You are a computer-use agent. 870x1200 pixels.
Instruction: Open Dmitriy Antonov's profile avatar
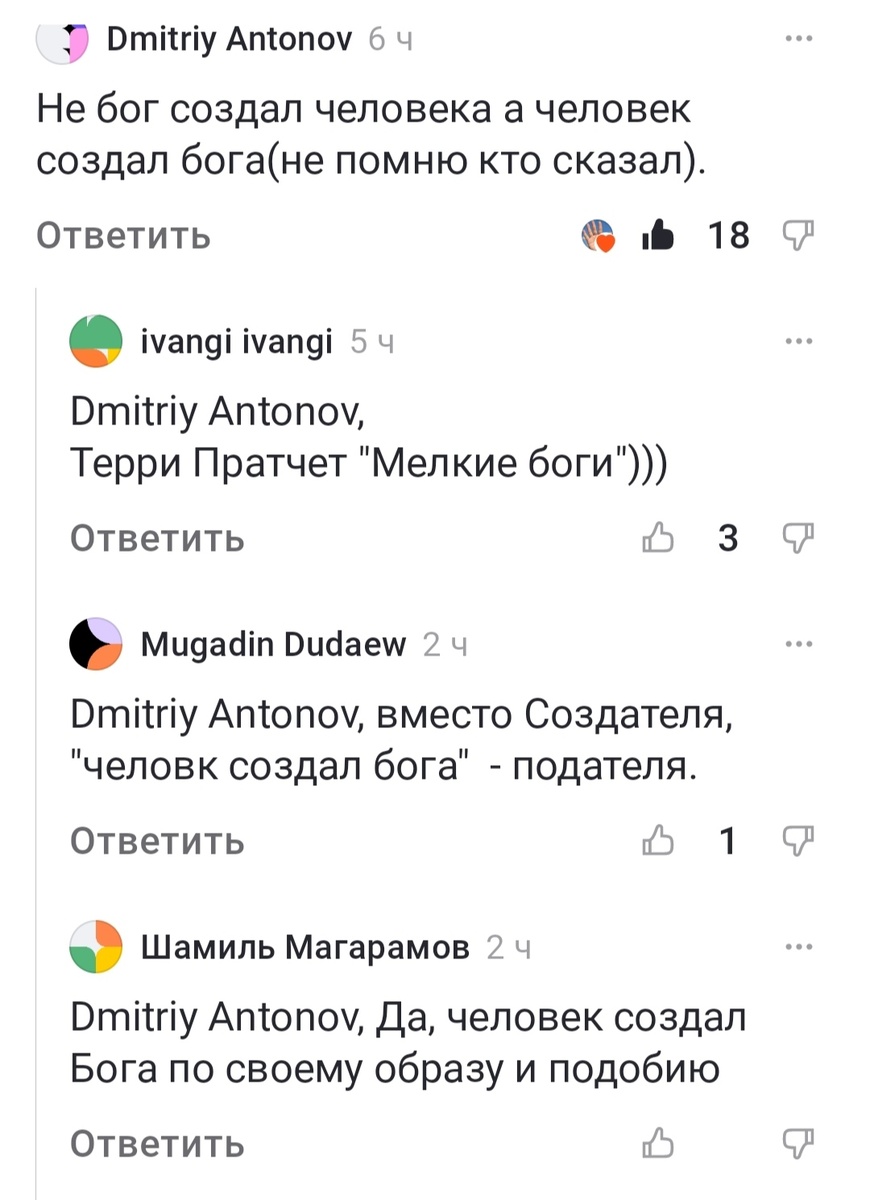coord(62,37)
